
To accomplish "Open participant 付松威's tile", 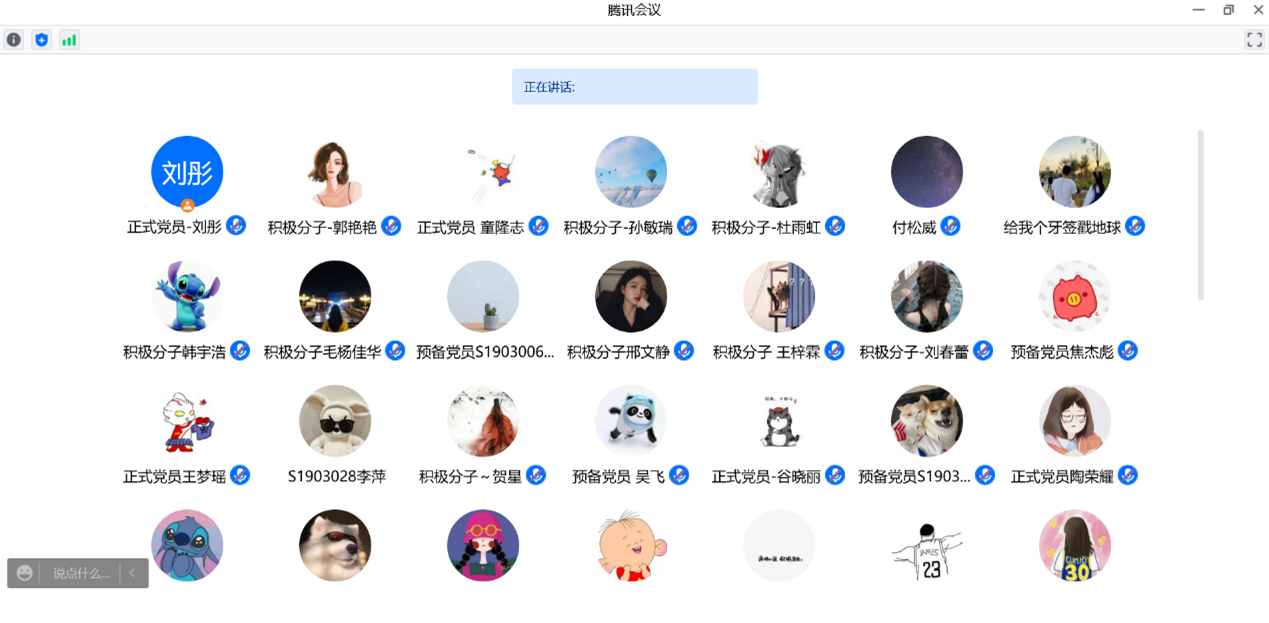I will tap(926, 173).
